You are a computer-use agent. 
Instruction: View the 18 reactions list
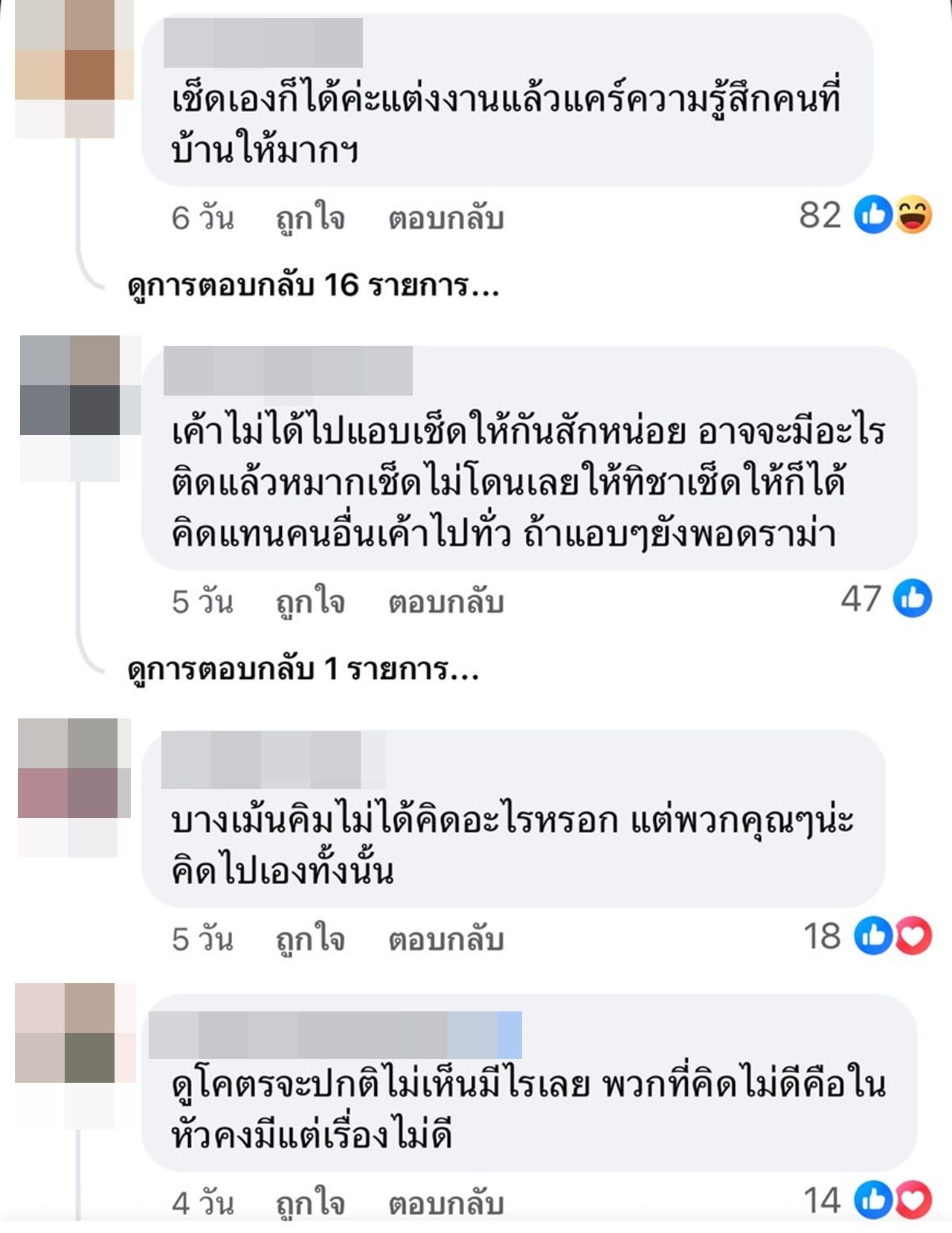click(868, 936)
